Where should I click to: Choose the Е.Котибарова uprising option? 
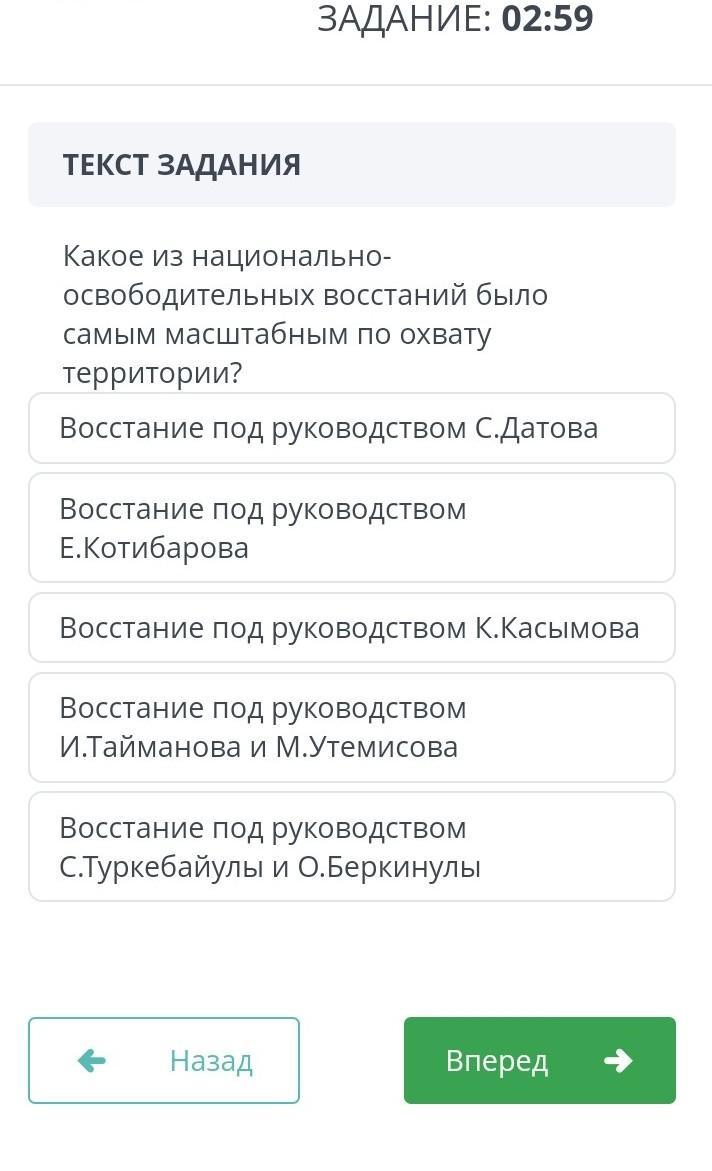click(352, 528)
